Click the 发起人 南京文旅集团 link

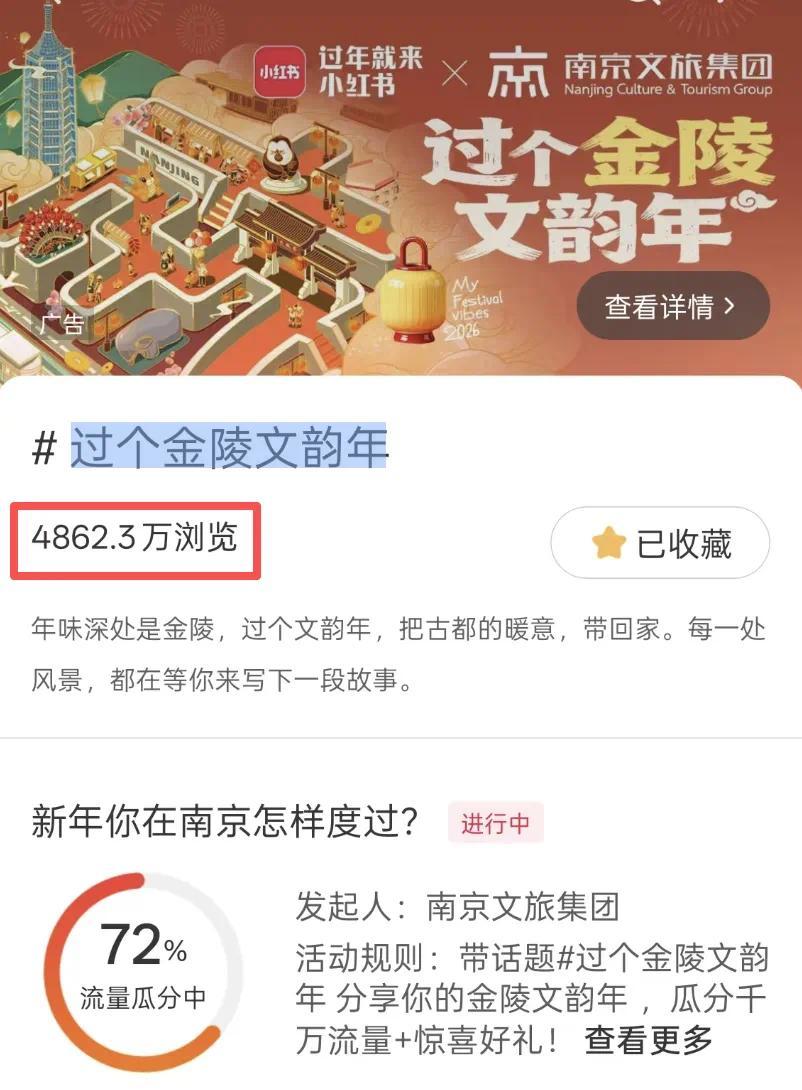(x=517, y=898)
